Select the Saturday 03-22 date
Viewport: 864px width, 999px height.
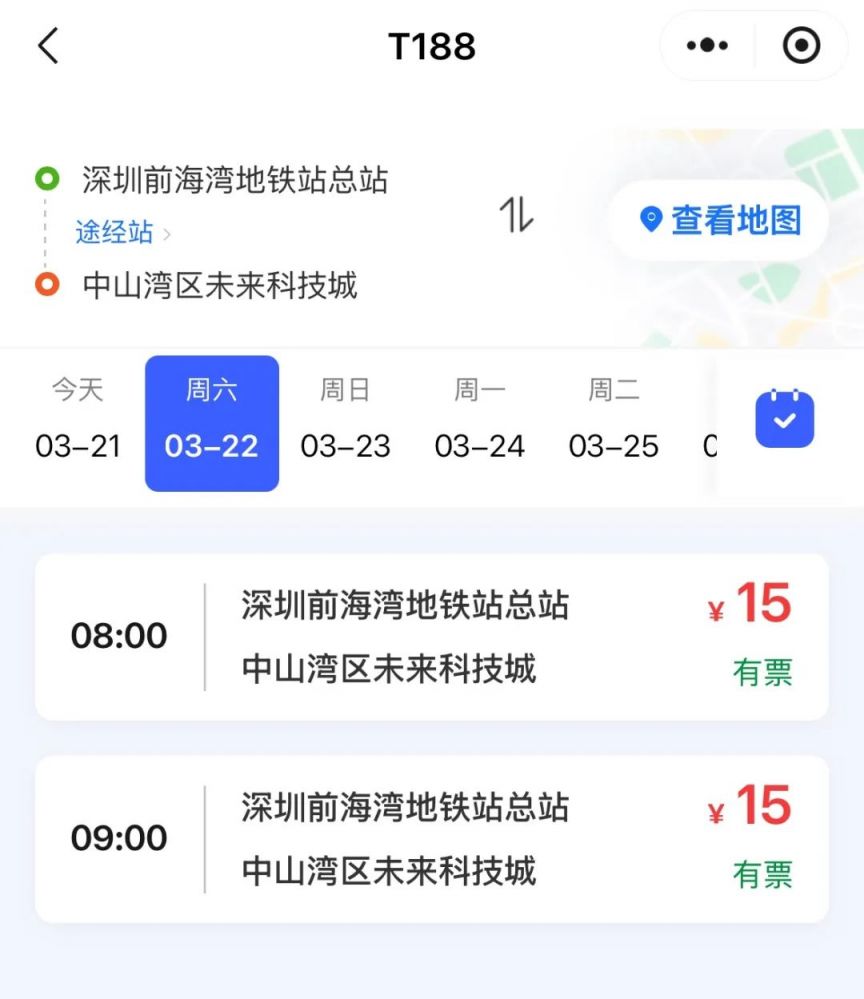(x=212, y=423)
